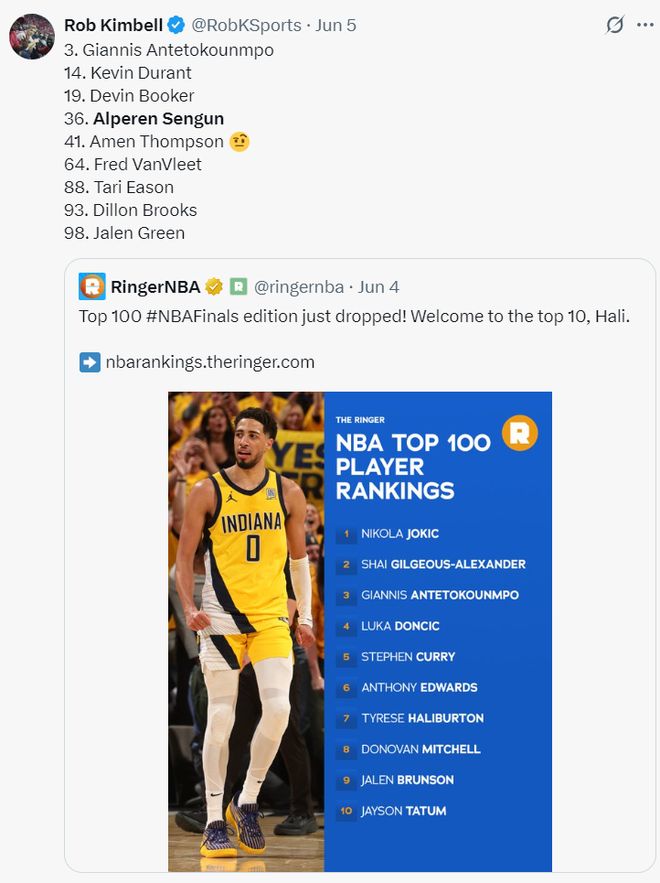
Task: Tap the Grok icon on Rob's tweet
Action: point(615,26)
